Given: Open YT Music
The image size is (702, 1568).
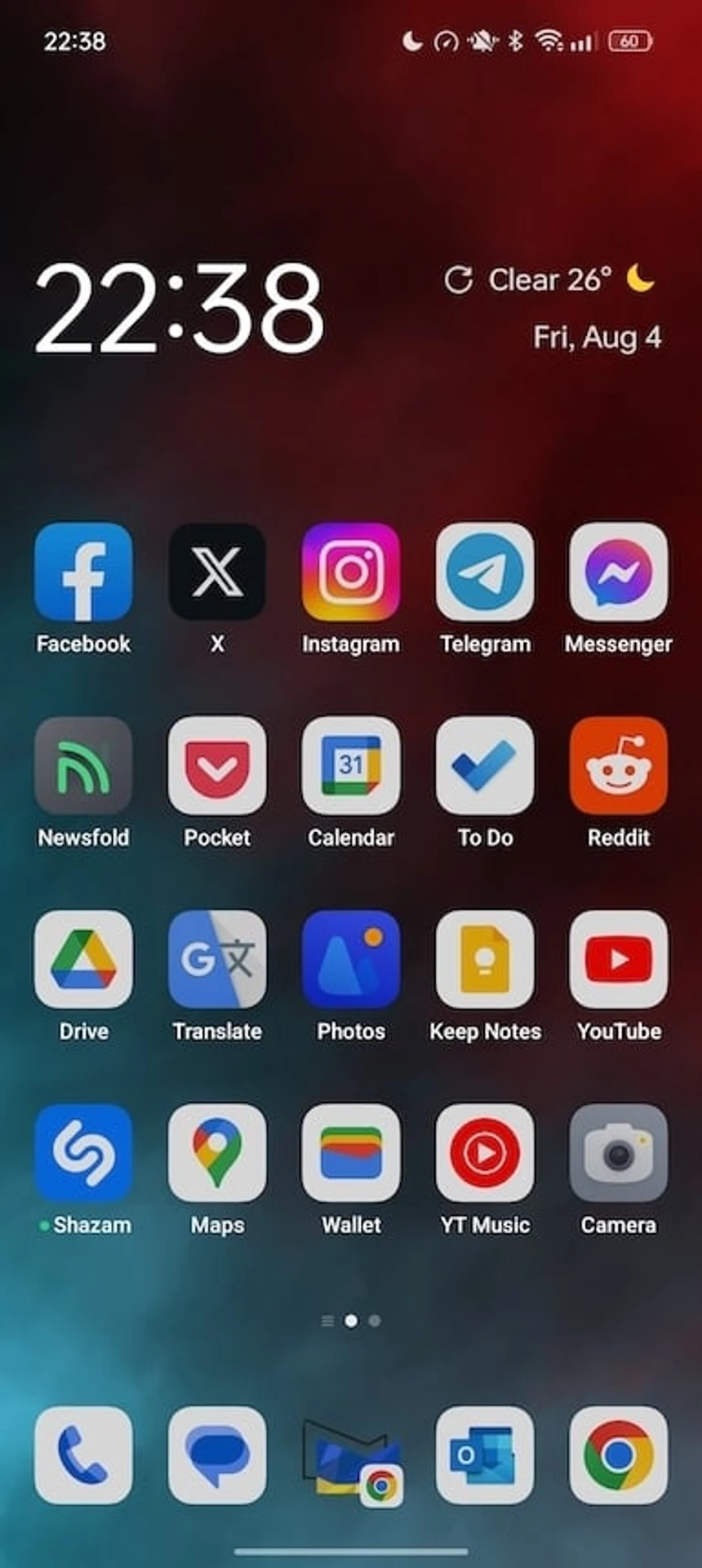Looking at the screenshot, I should click(x=485, y=1152).
